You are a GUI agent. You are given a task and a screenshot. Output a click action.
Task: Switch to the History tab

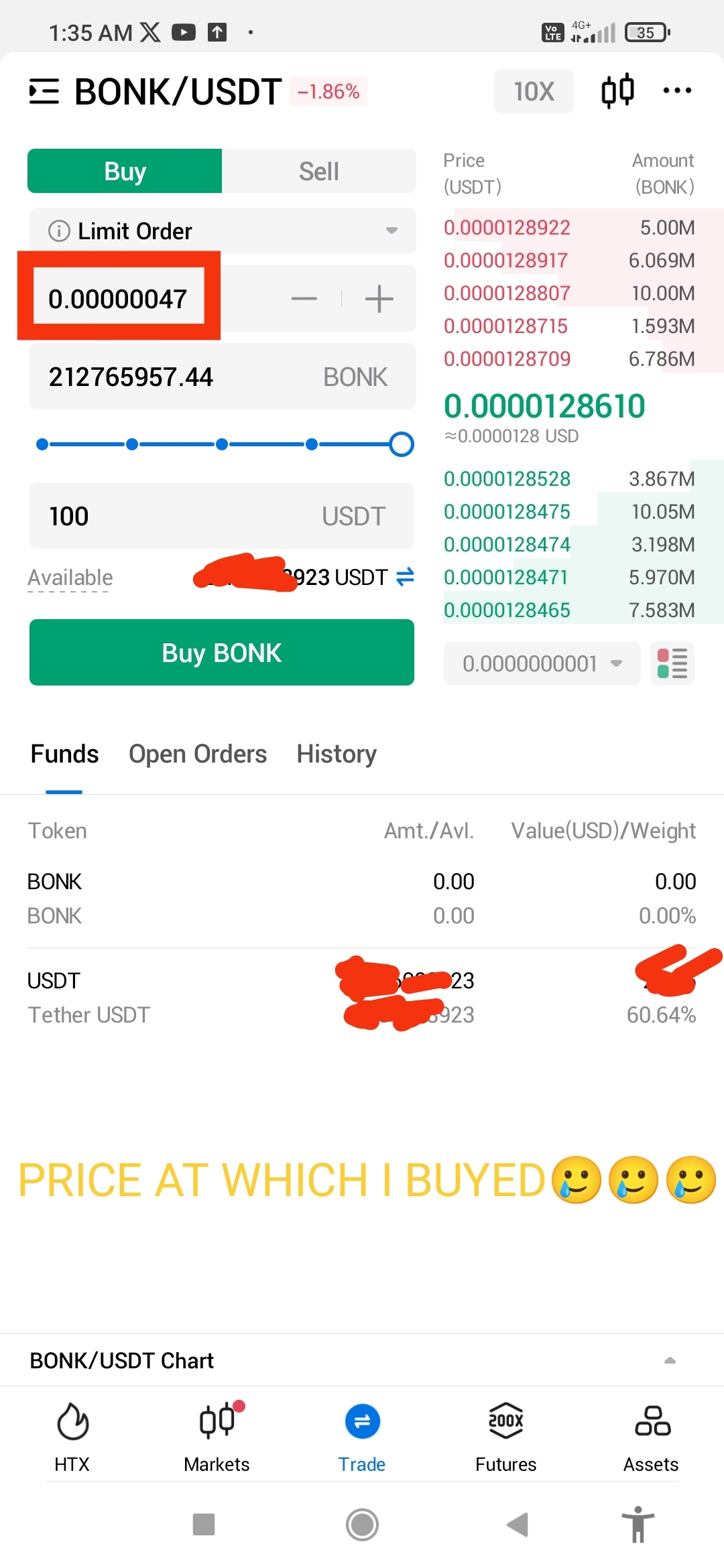coord(337,755)
